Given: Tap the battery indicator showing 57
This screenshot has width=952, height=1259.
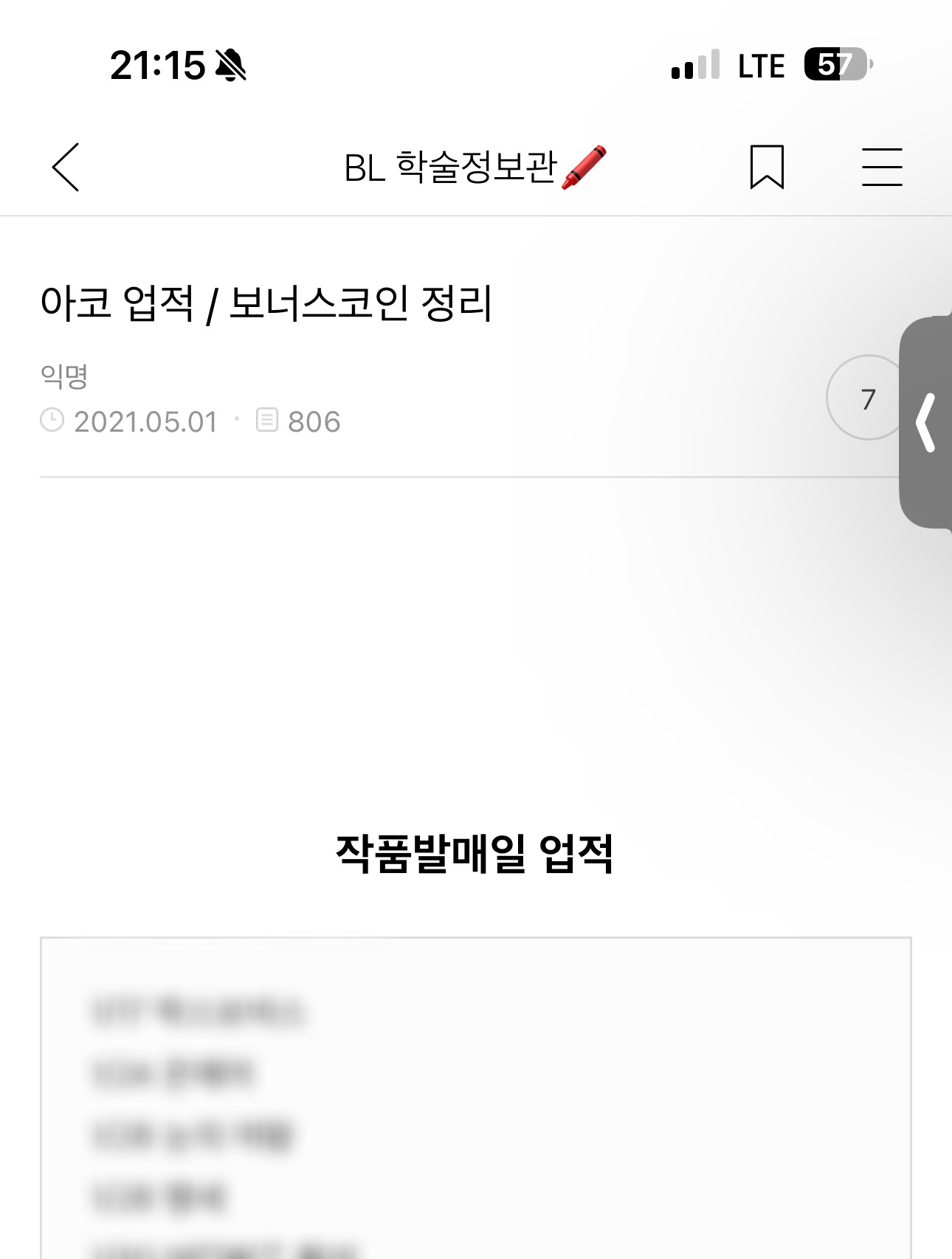Looking at the screenshot, I should point(838,65).
